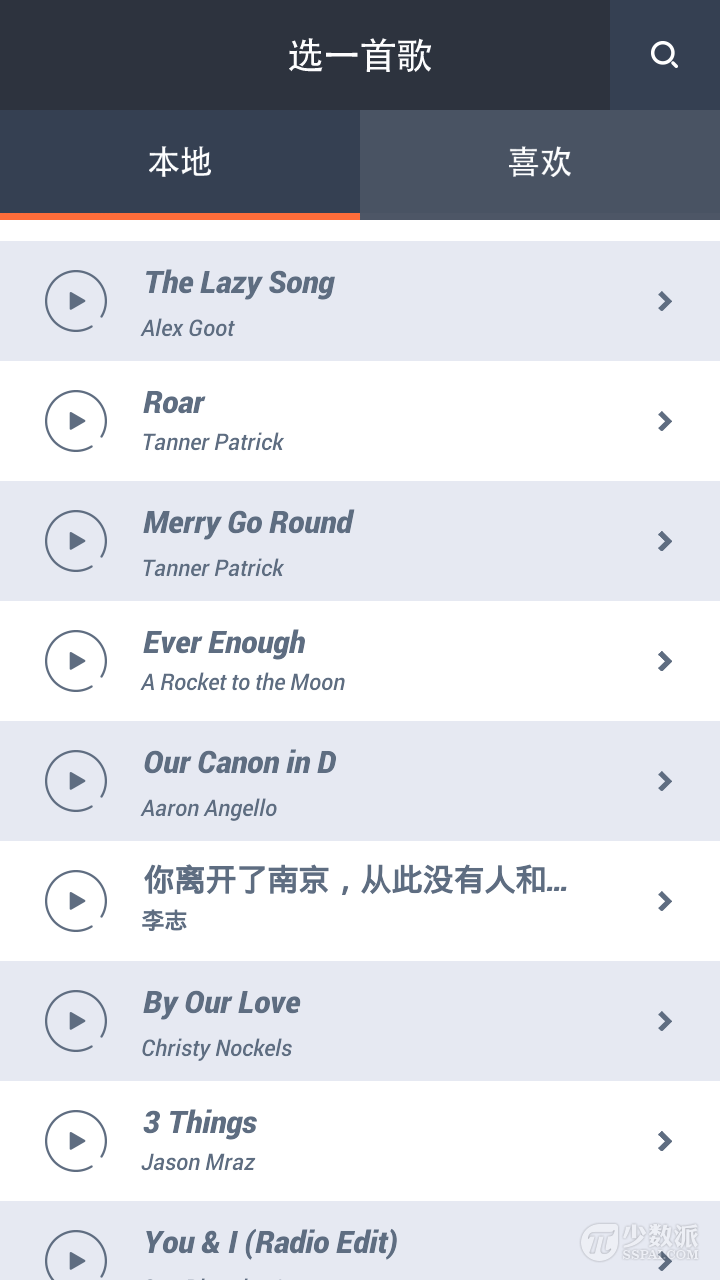This screenshot has height=1280, width=720.
Task: Play Merry Go Round preview
Action: (76, 541)
